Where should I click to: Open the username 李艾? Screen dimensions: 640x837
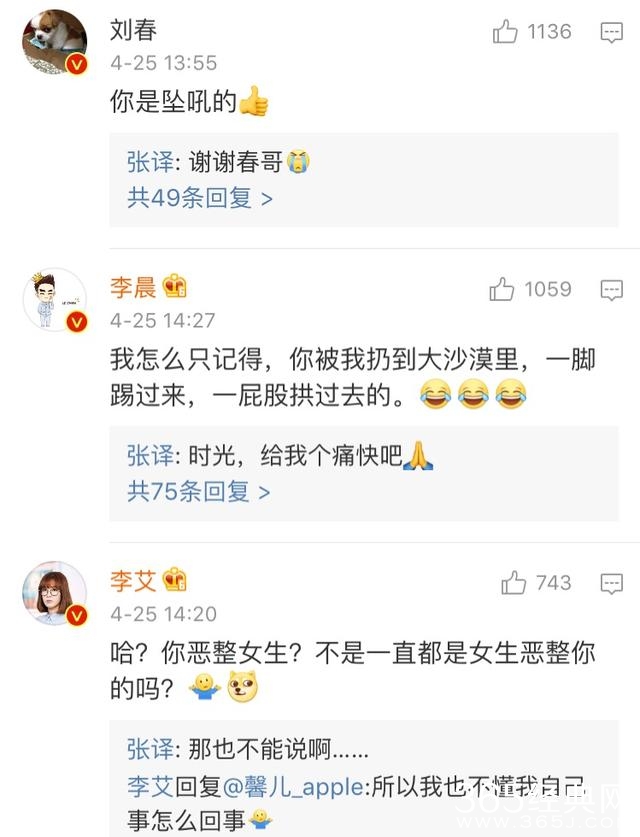click(133, 580)
